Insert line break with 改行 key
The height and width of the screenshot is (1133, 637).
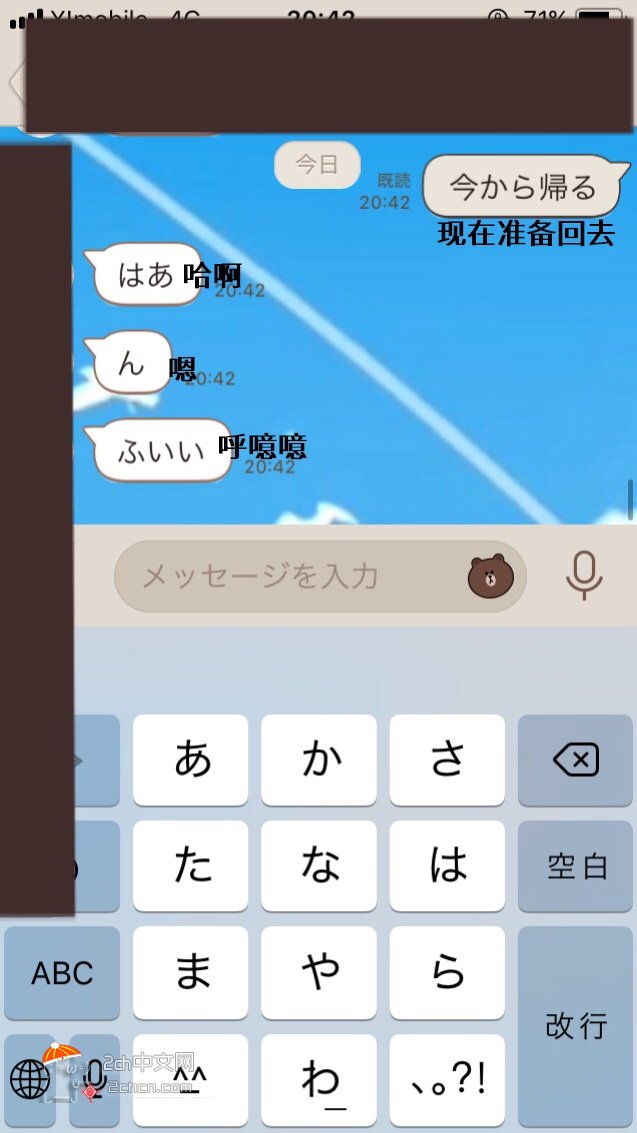click(575, 1025)
